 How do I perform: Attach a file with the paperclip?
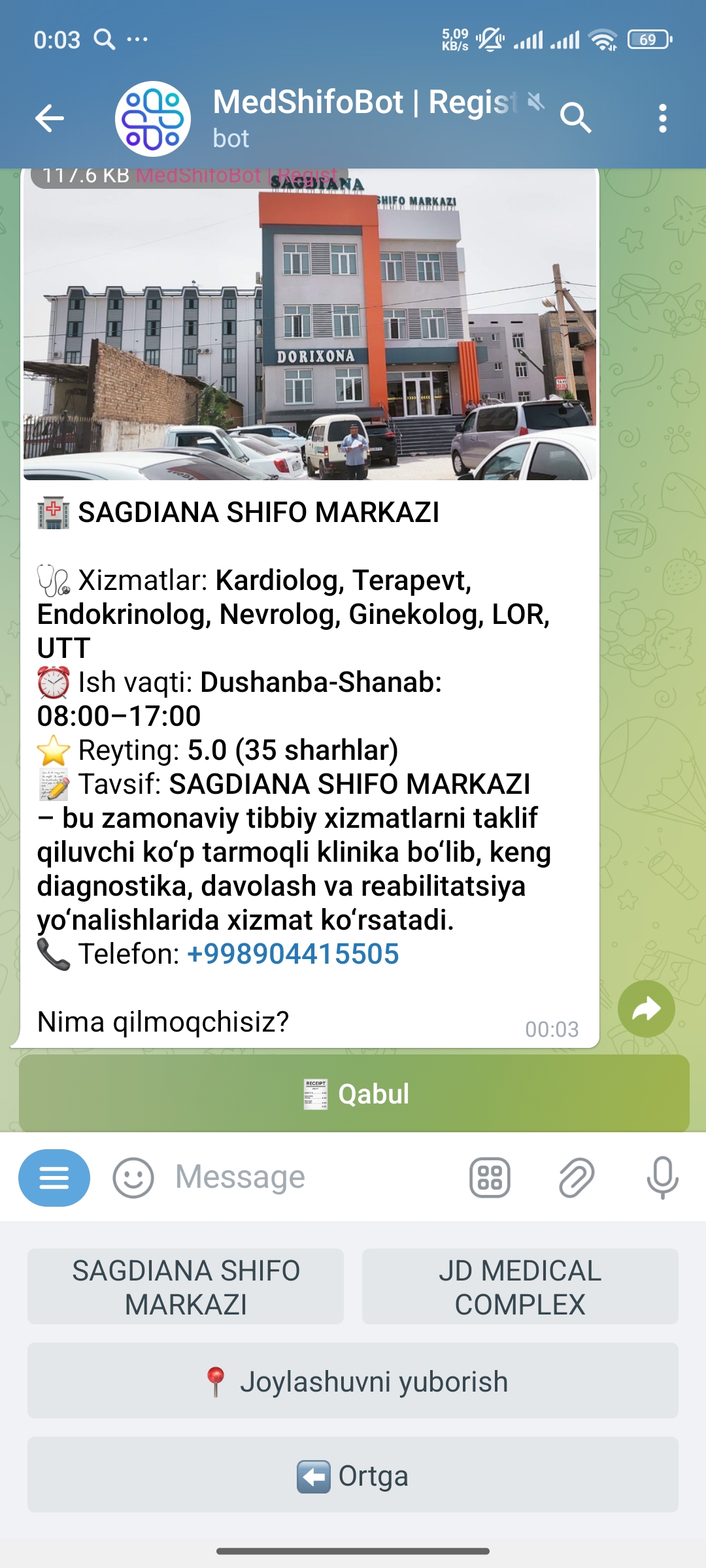pos(576,1178)
